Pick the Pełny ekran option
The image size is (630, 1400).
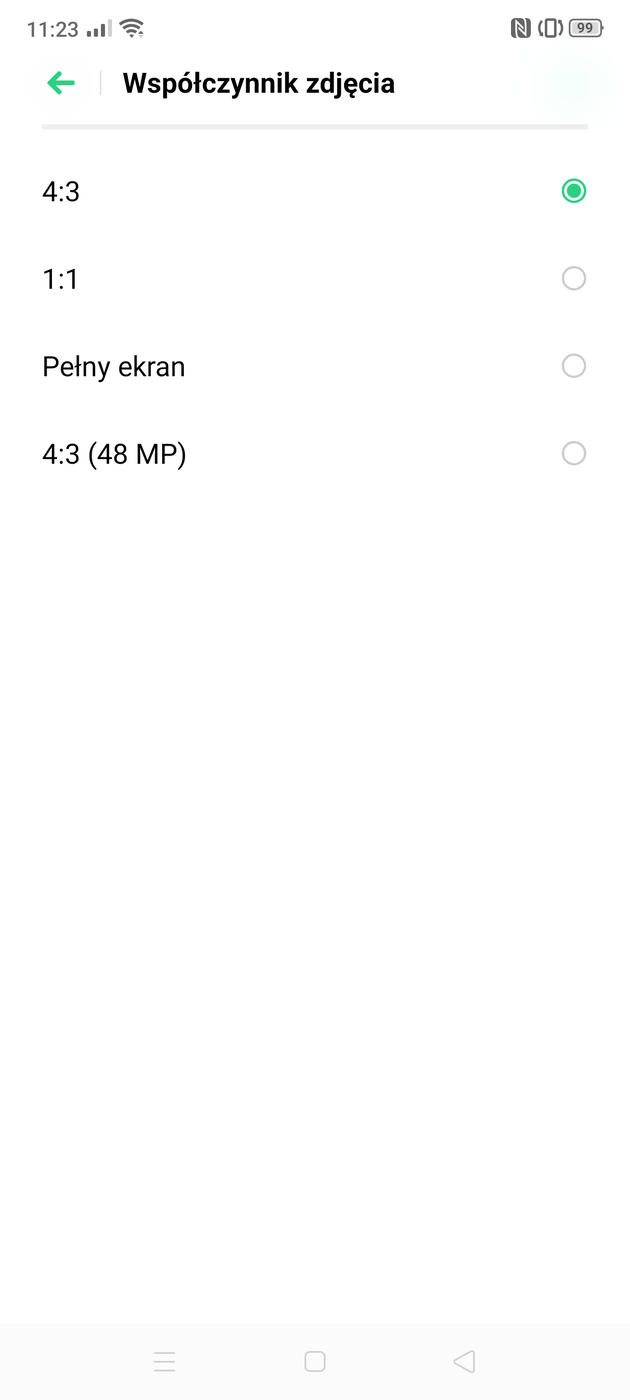coord(573,367)
